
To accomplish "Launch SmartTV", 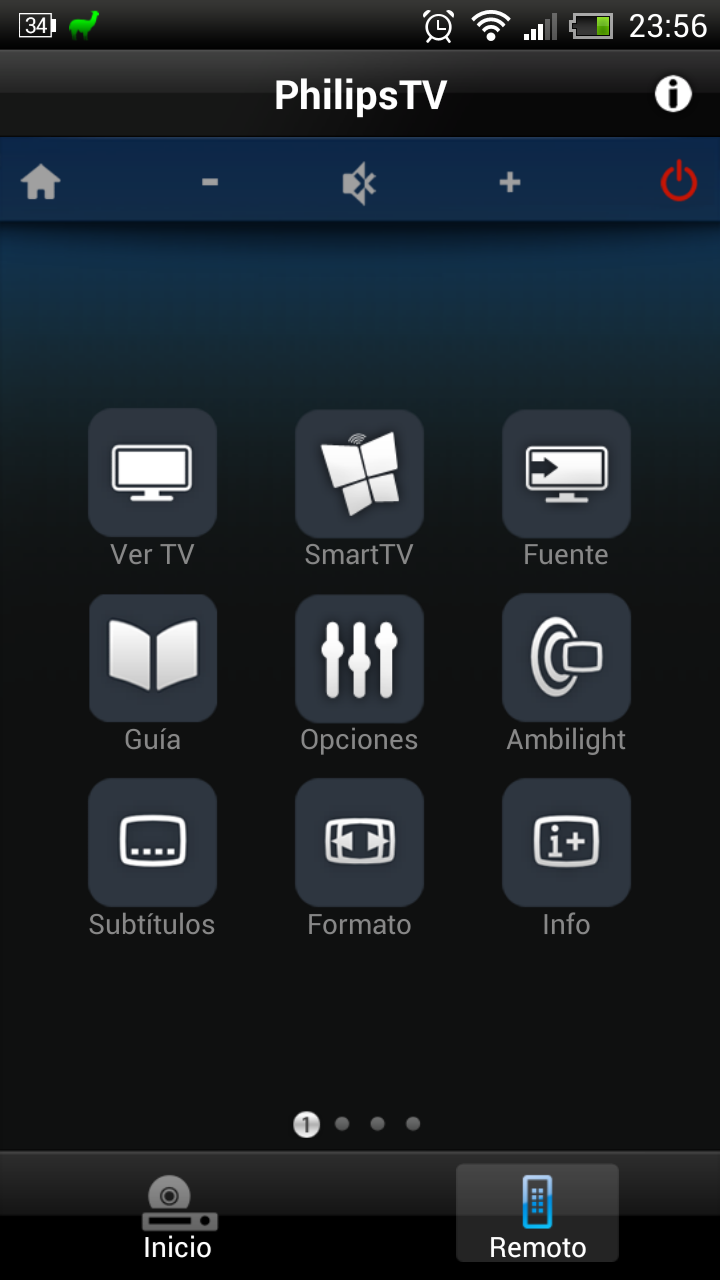I will 359,472.
